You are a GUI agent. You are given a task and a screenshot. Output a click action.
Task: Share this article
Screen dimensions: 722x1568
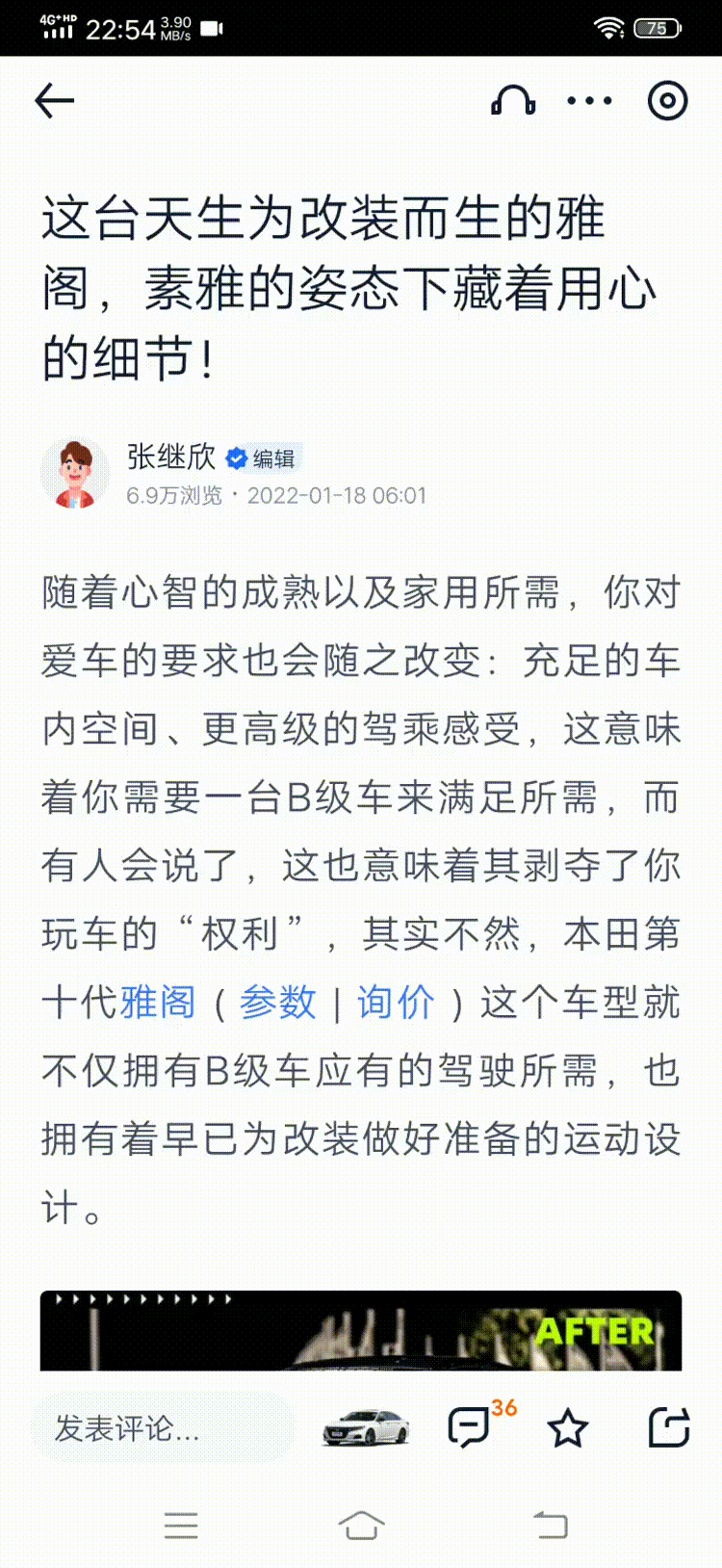(x=669, y=1427)
